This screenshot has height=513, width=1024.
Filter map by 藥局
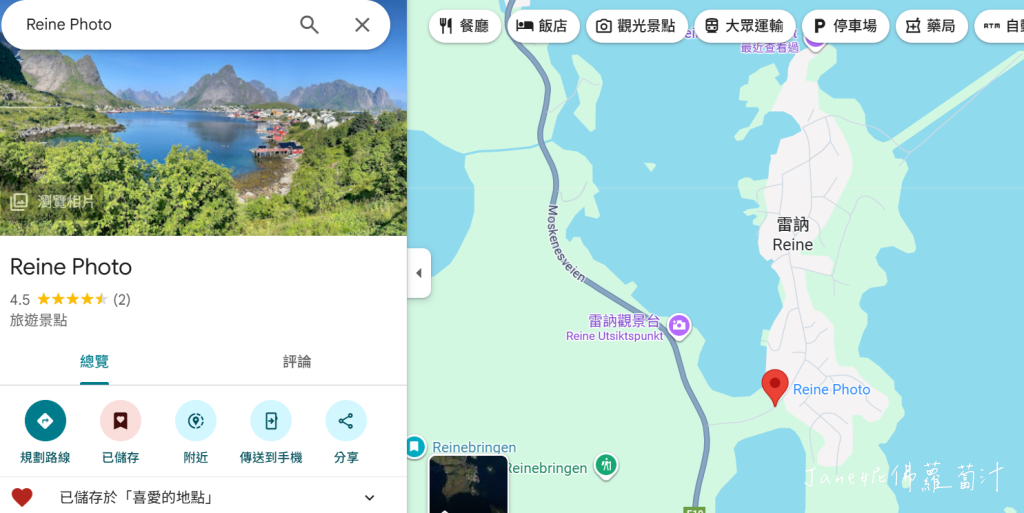[x=931, y=26]
